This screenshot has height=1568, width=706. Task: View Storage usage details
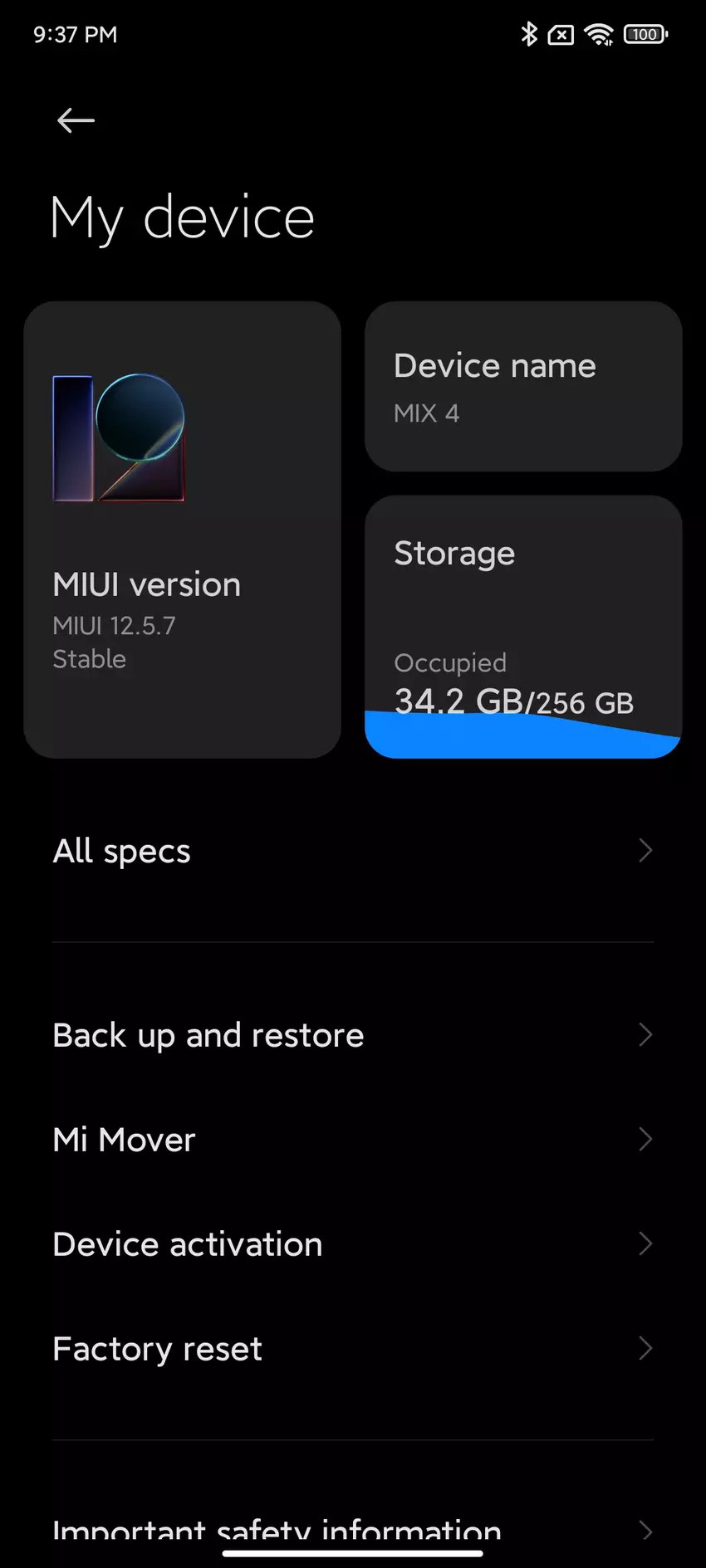[x=523, y=627]
